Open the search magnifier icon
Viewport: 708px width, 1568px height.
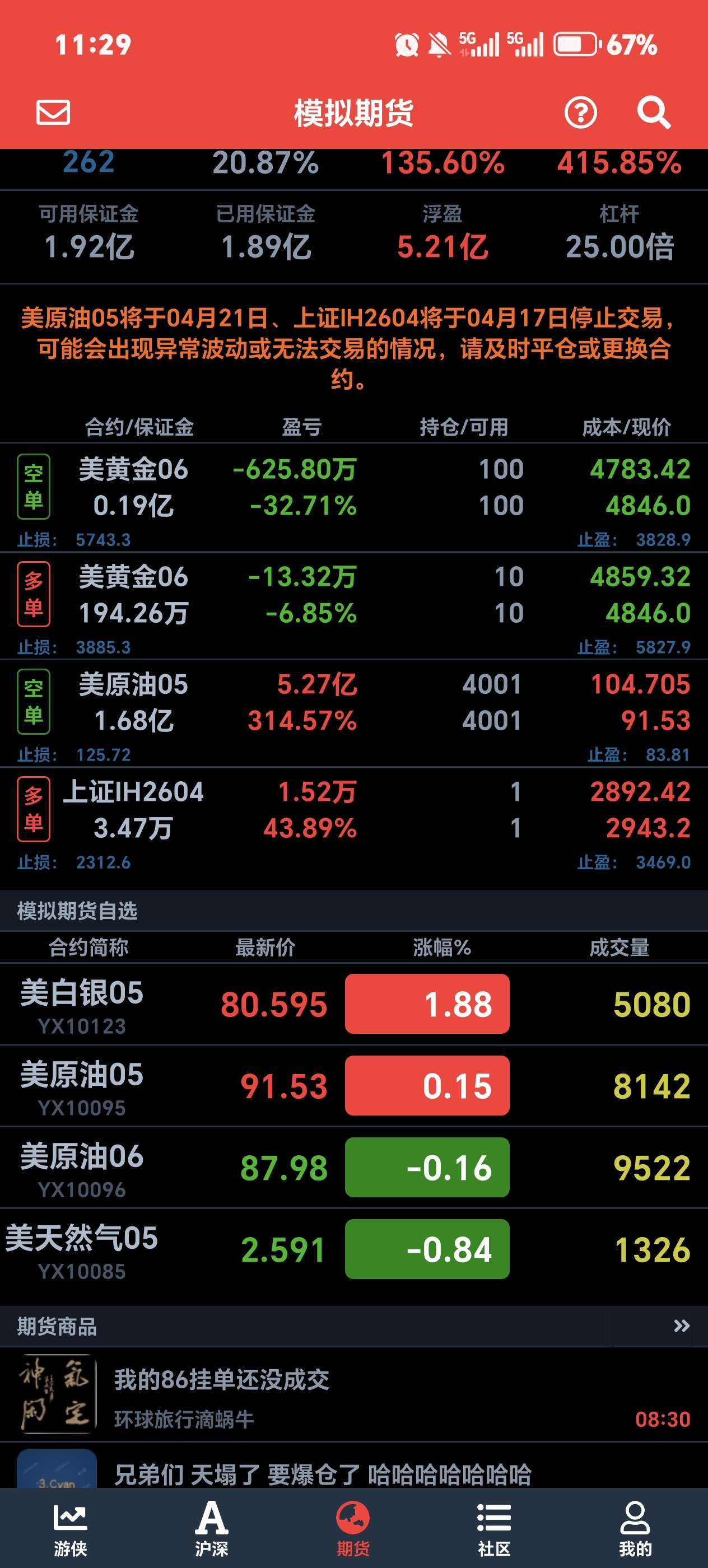coord(653,113)
